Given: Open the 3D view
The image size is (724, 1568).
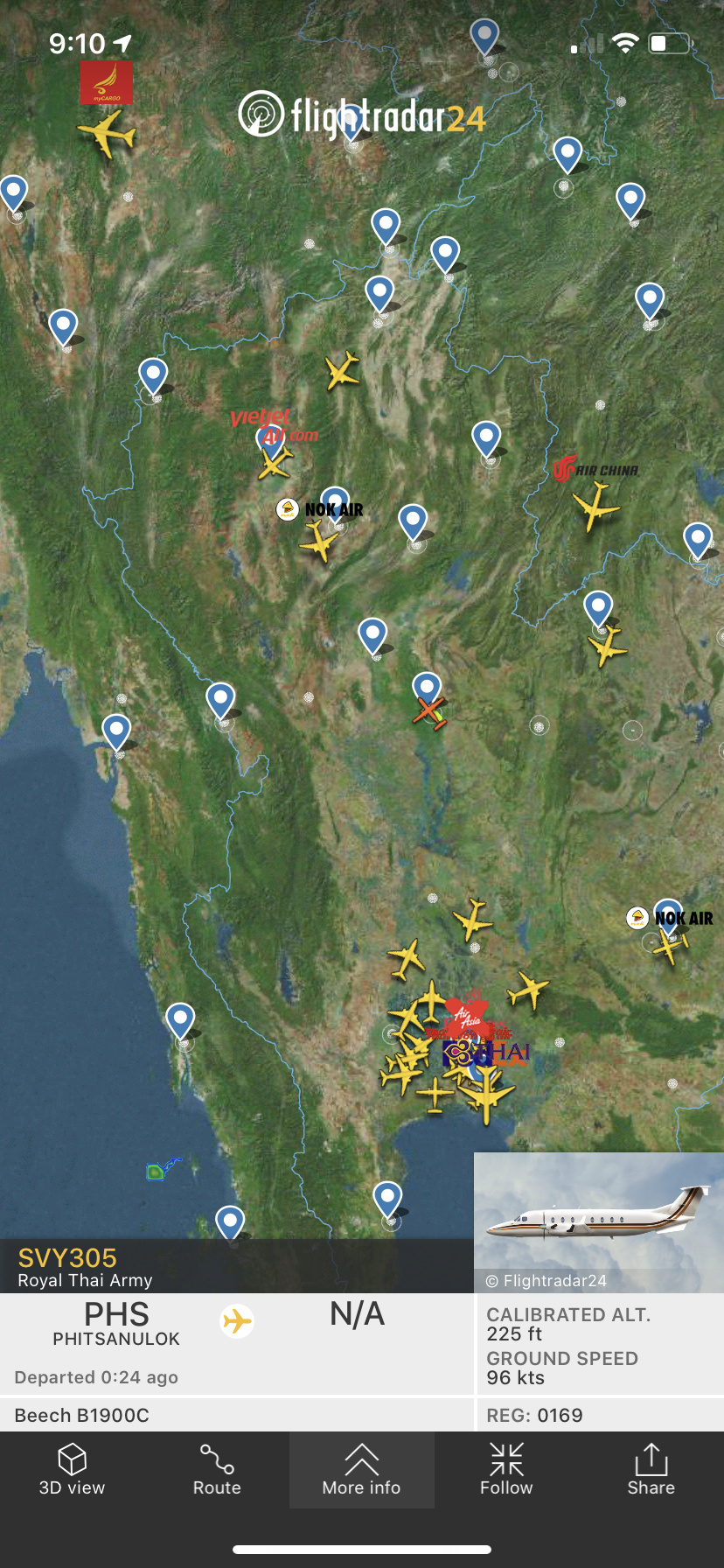Looking at the screenshot, I should [72, 1470].
